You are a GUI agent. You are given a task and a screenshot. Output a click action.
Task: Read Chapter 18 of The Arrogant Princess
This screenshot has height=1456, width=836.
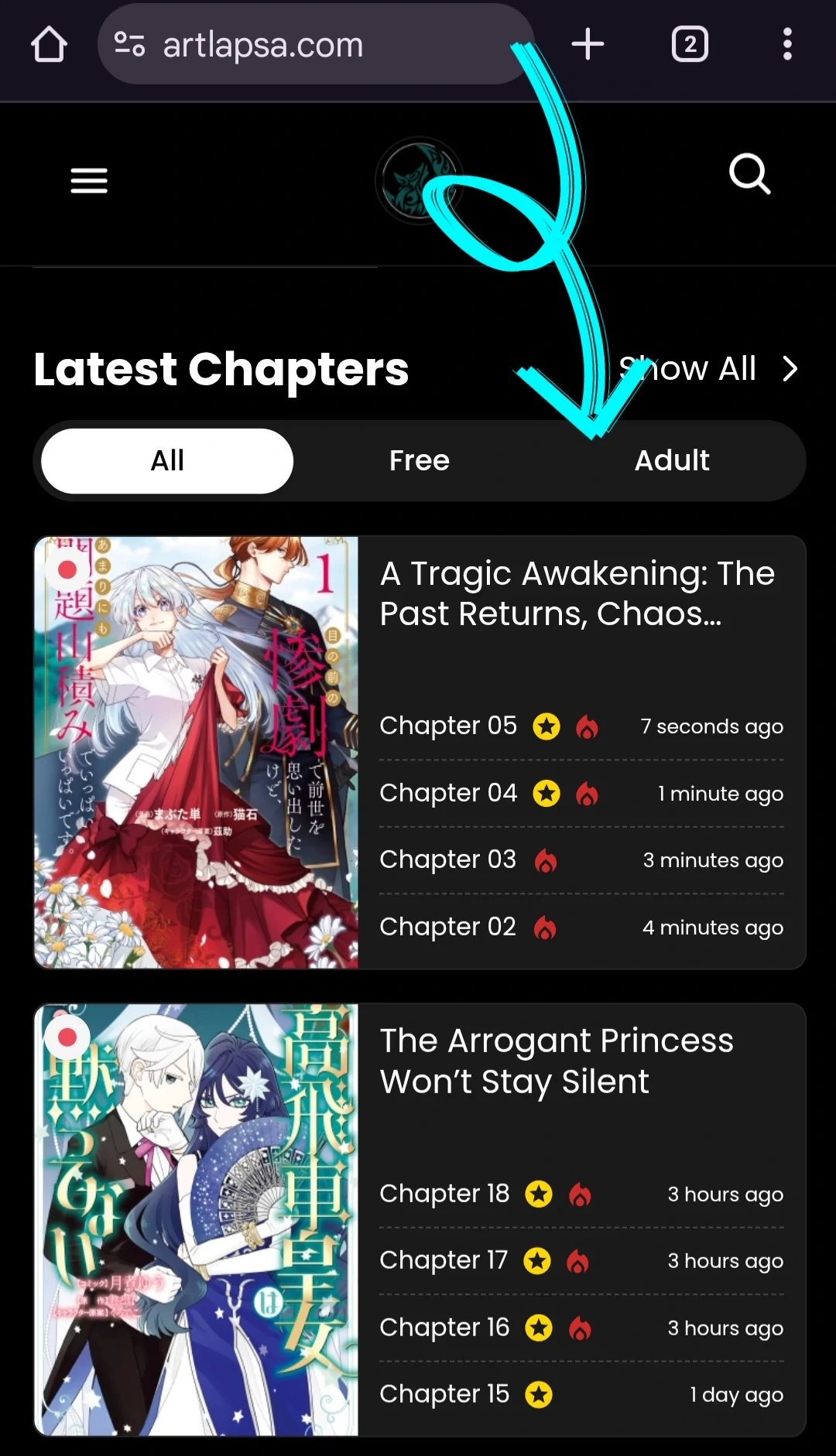581,1195
